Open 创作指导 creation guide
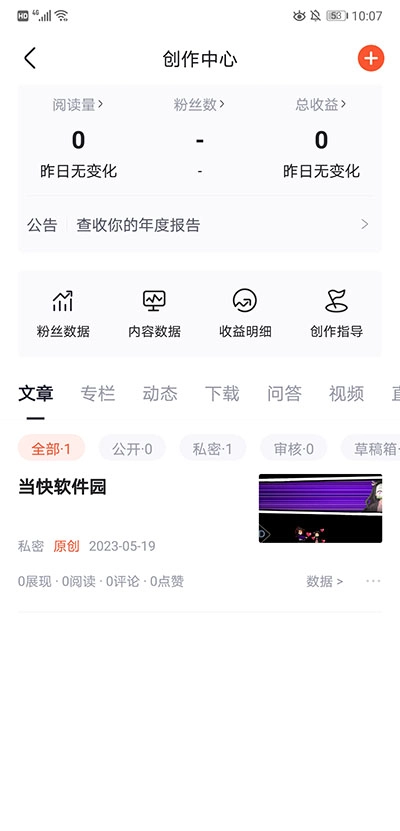Viewport: 400px width, 831px height. pos(336,314)
